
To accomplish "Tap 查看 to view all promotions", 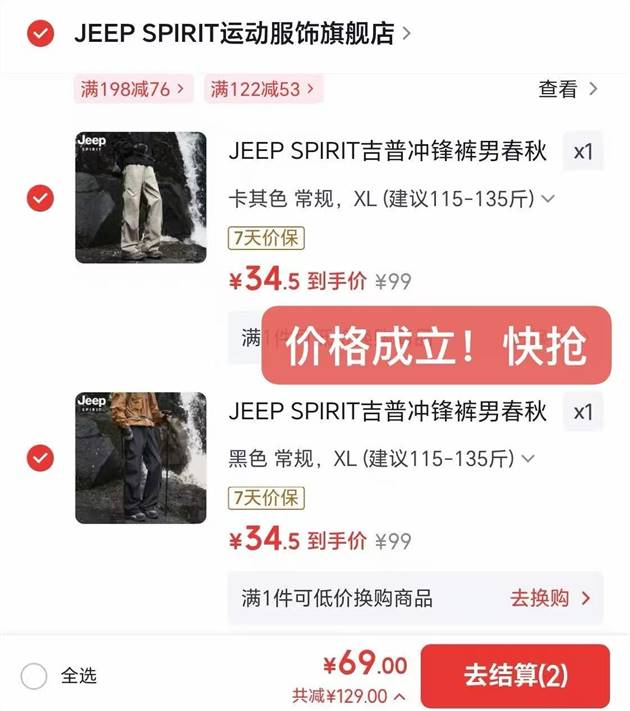I will coord(568,89).
